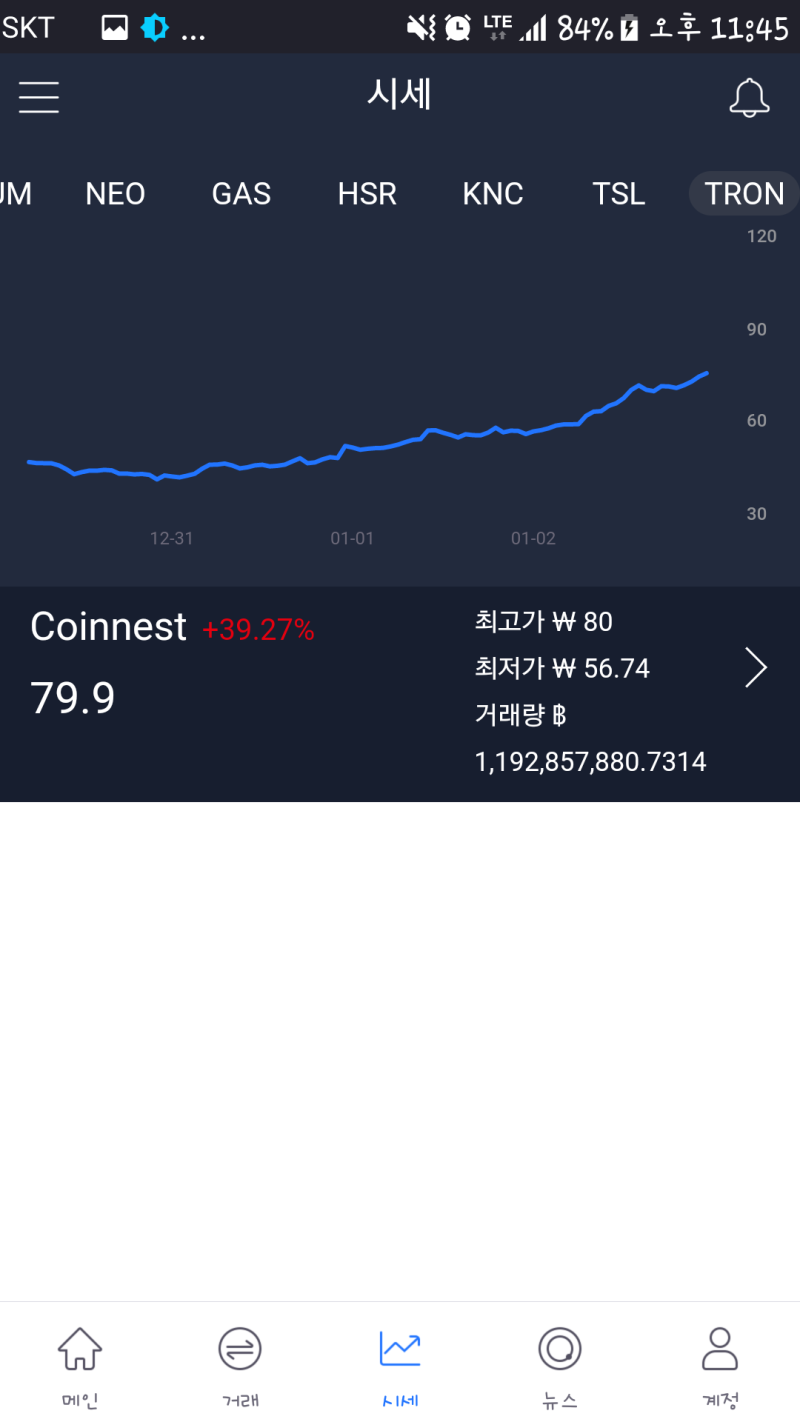Tap the Coinnest exchange label

coord(108,626)
